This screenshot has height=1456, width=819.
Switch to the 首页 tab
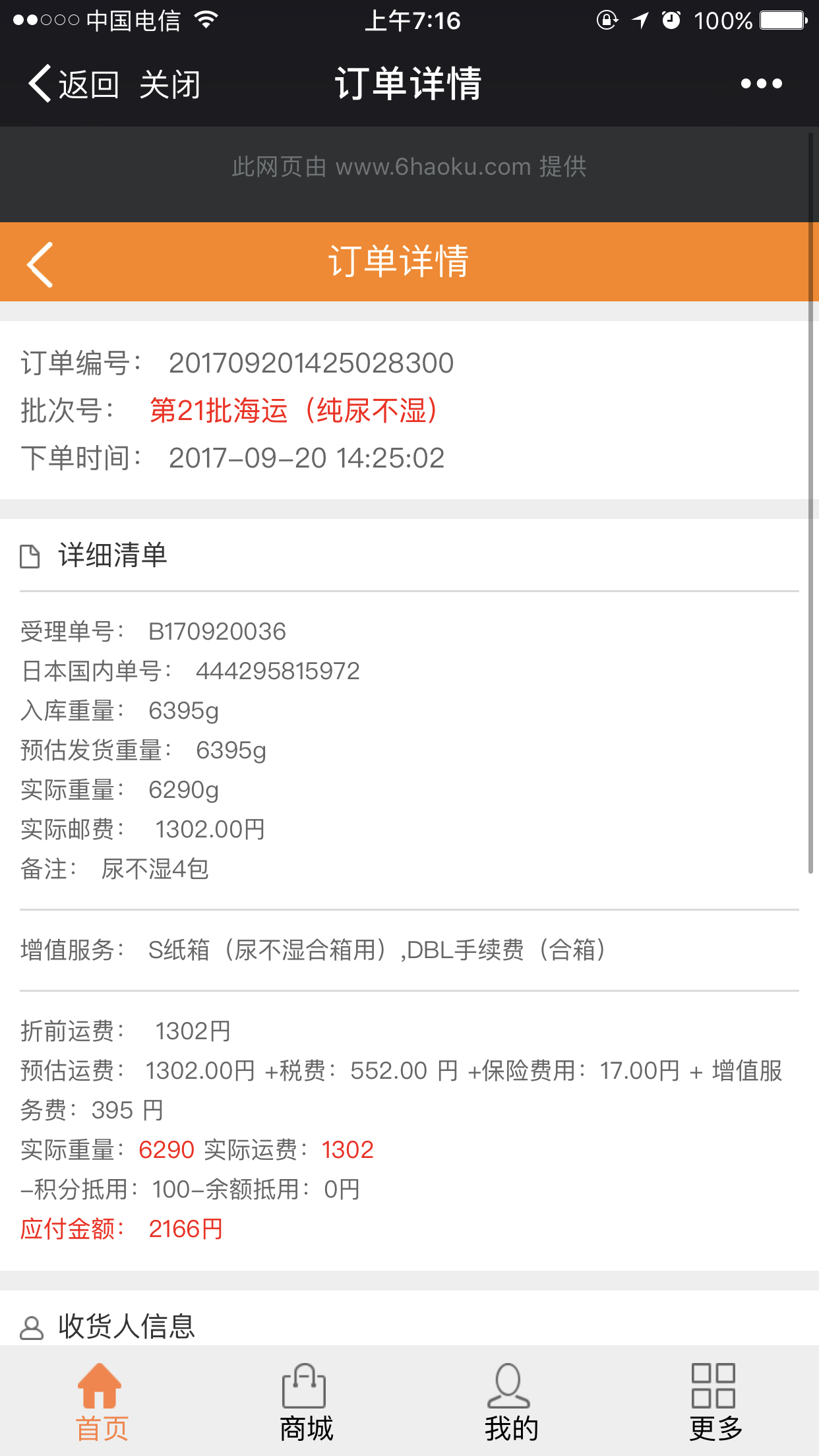click(x=102, y=1402)
